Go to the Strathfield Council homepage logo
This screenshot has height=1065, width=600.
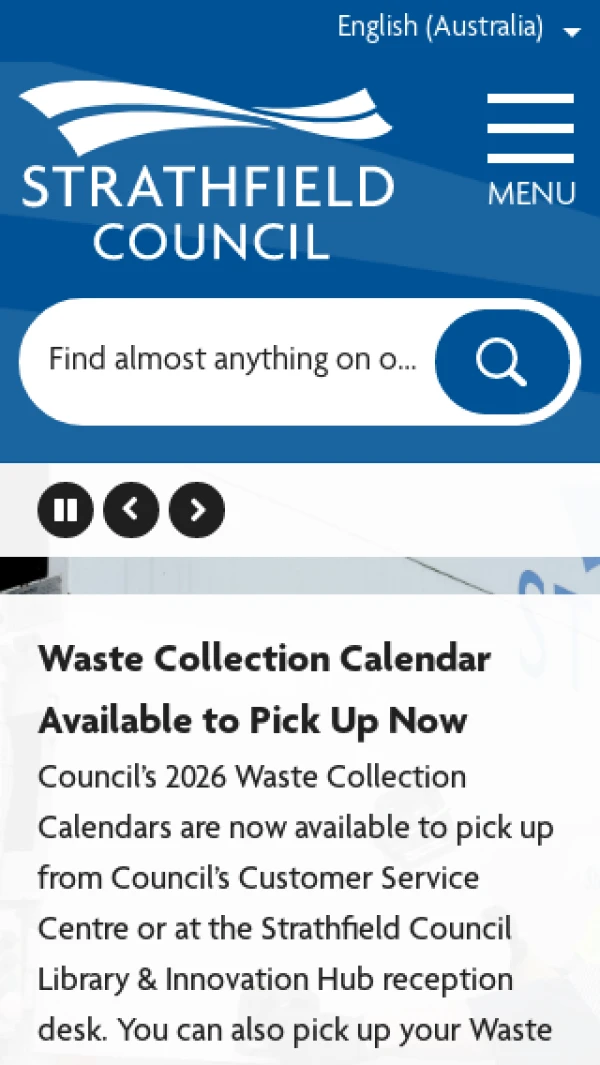[207, 172]
